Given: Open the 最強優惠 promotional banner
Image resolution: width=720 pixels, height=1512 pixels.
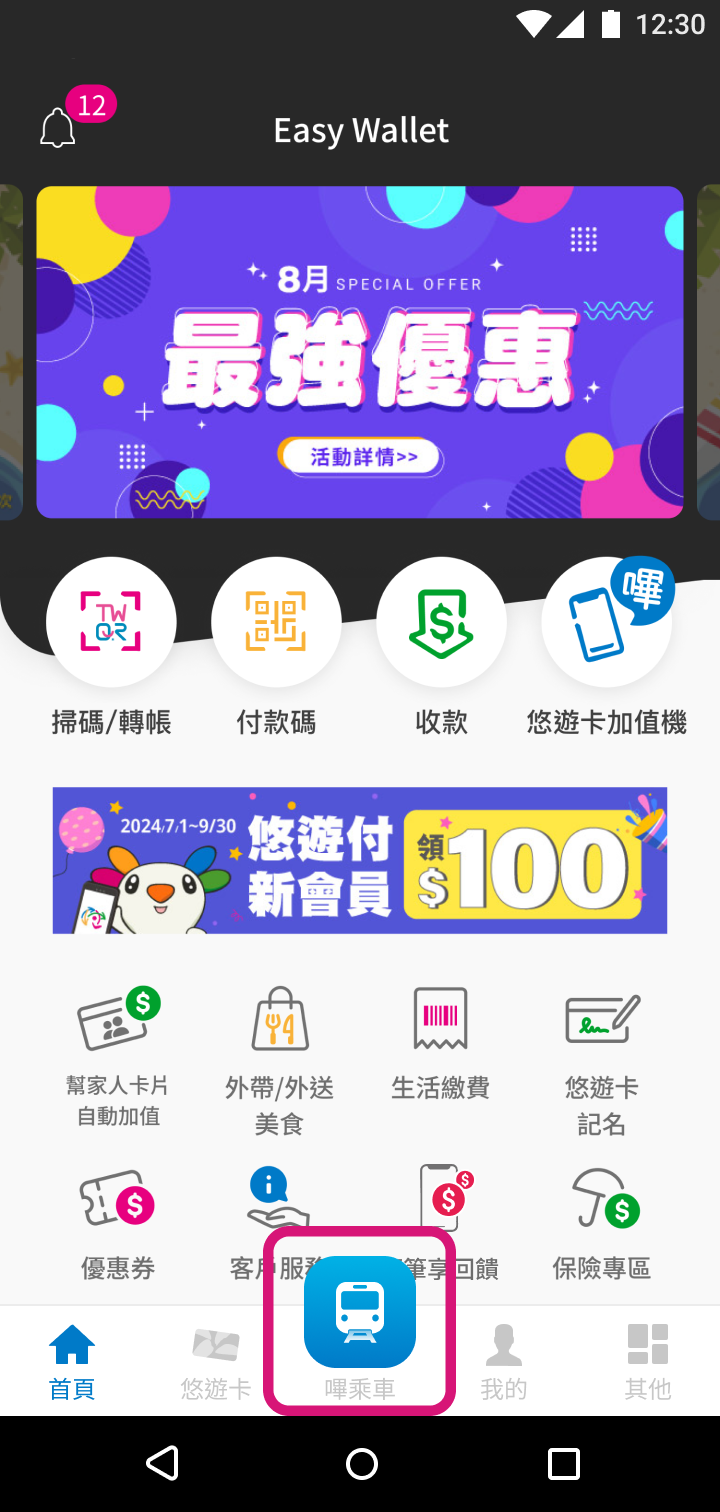Looking at the screenshot, I should pyautogui.click(x=360, y=352).
